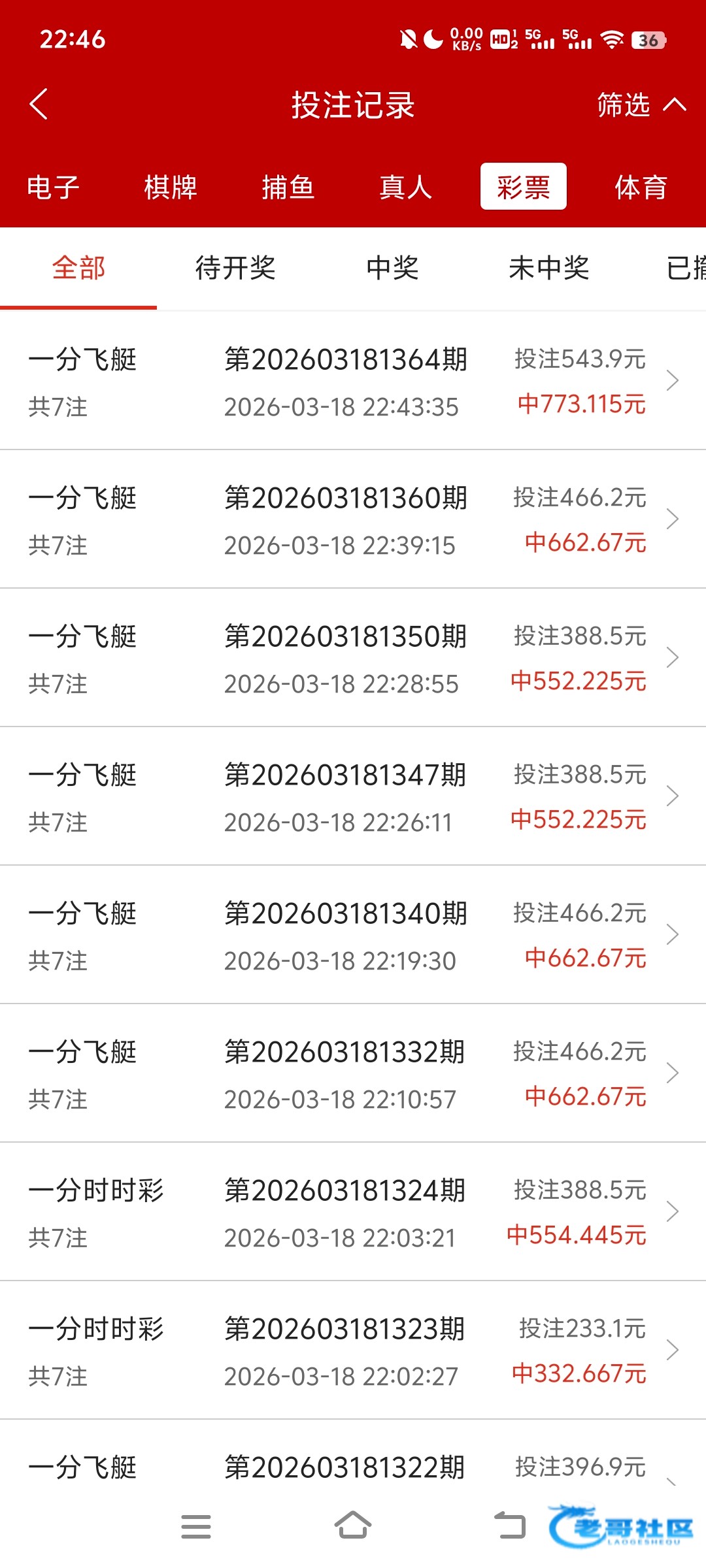View details of 第202603181350期
The image size is (706, 1568).
pyautogui.click(x=353, y=658)
